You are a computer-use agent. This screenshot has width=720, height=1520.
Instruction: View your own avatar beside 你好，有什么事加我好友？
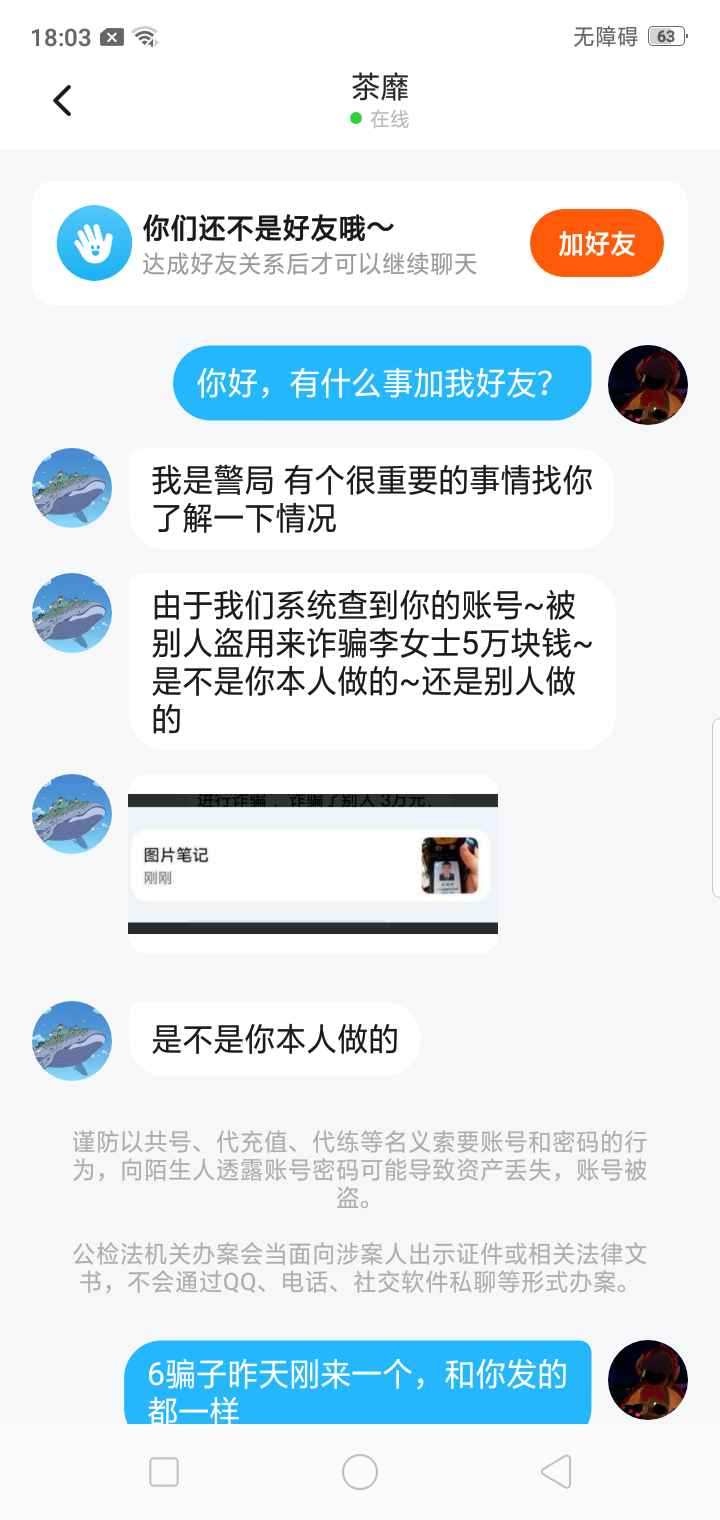pos(648,385)
